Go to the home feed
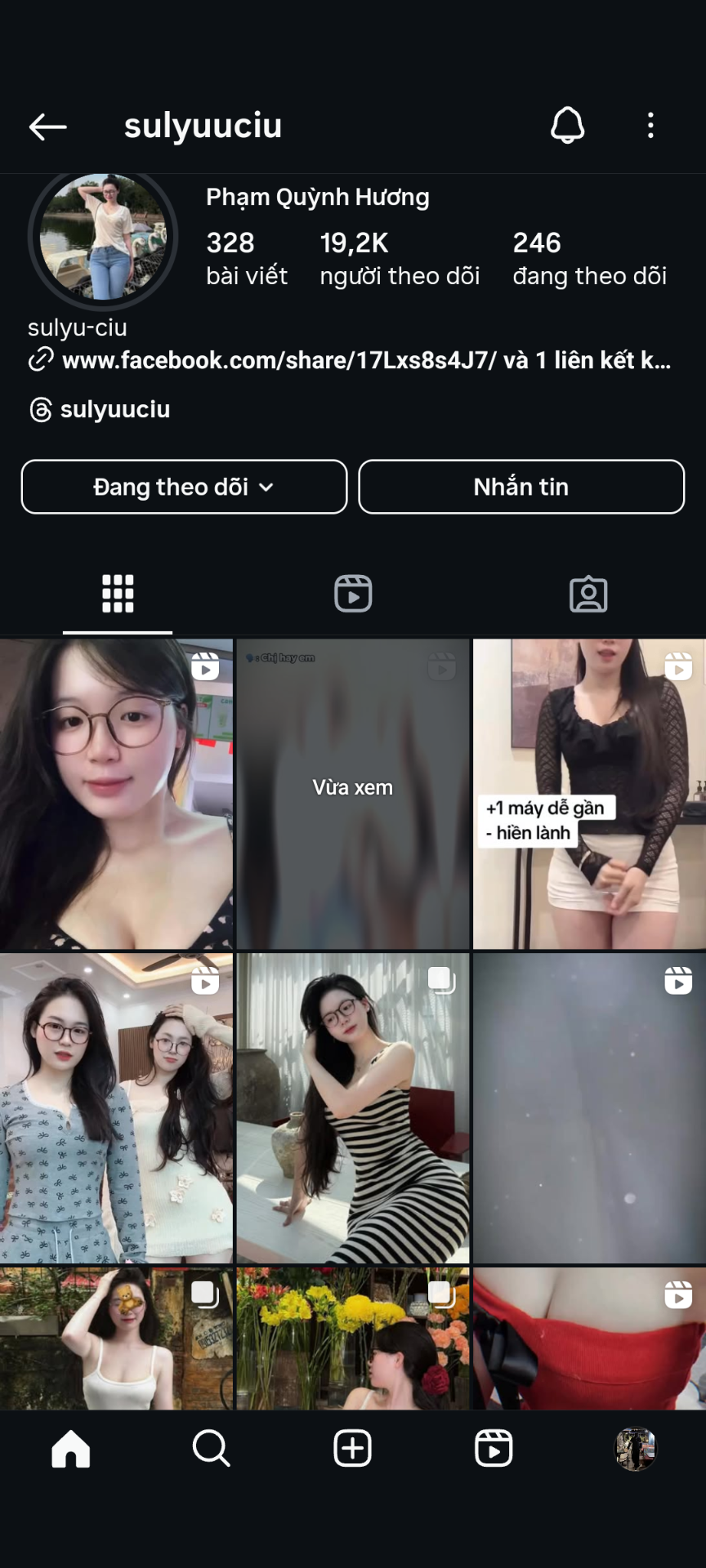Image resolution: width=706 pixels, height=1568 pixels. click(71, 1449)
